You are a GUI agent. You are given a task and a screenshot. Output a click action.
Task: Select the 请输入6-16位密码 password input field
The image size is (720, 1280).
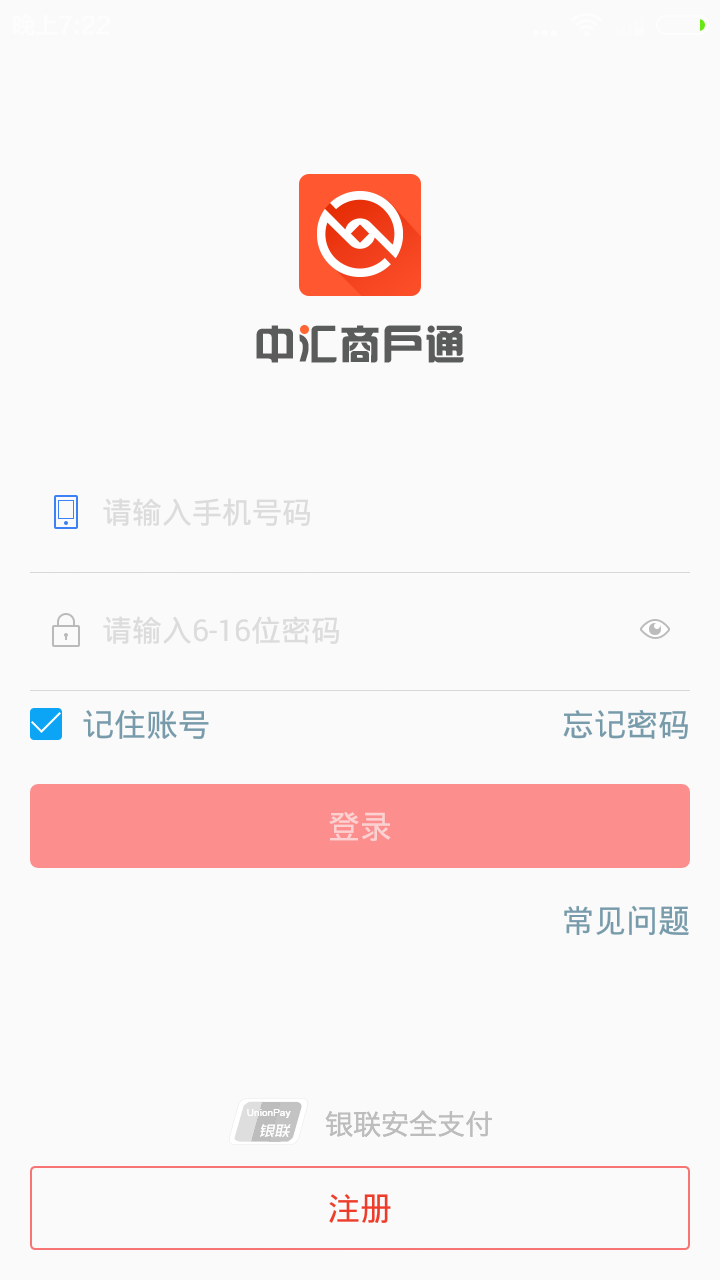click(x=300, y=629)
